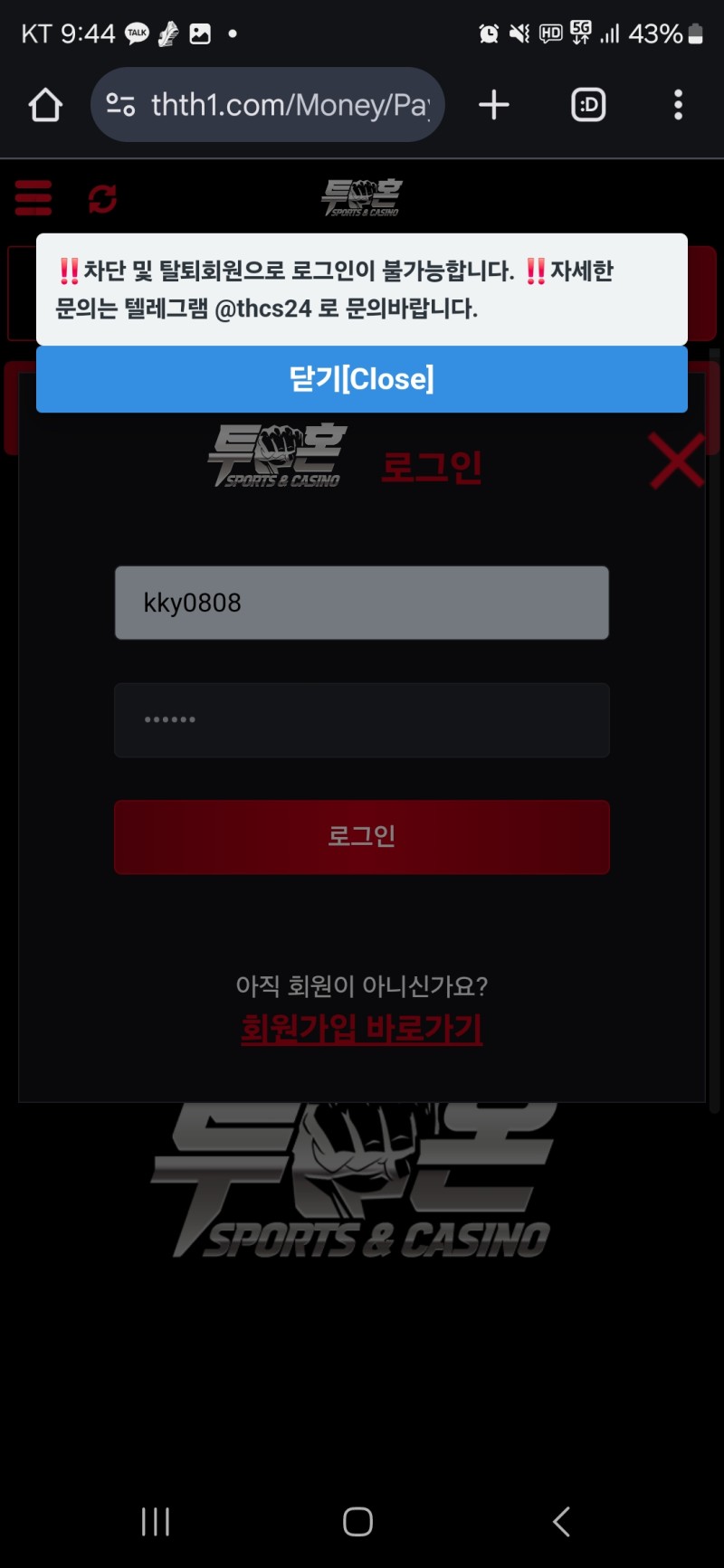Image resolution: width=724 pixels, height=1568 pixels.
Task: Open the recent apps overview
Action: coord(156,1521)
